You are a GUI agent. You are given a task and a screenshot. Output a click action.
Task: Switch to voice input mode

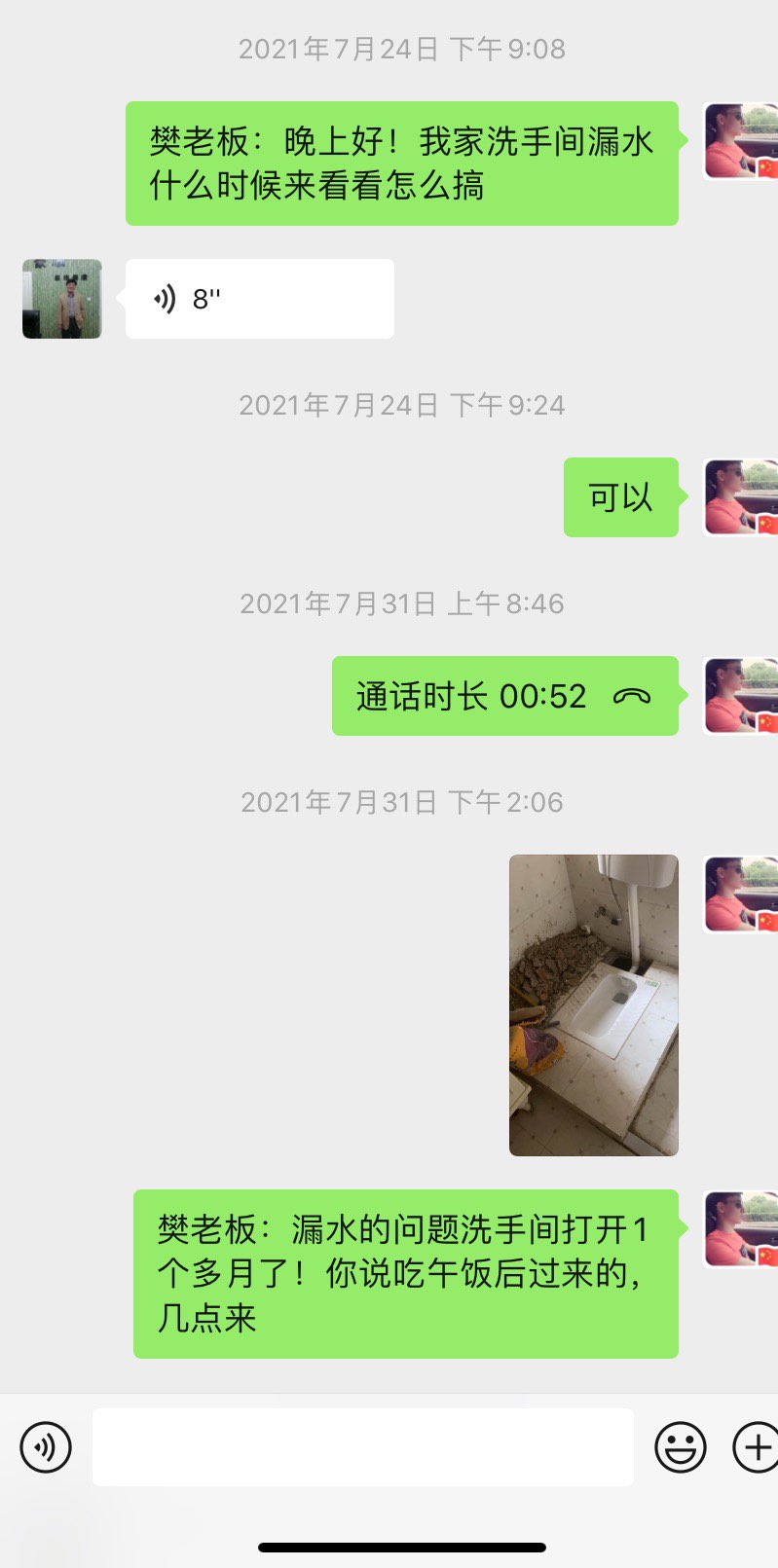(46, 1447)
